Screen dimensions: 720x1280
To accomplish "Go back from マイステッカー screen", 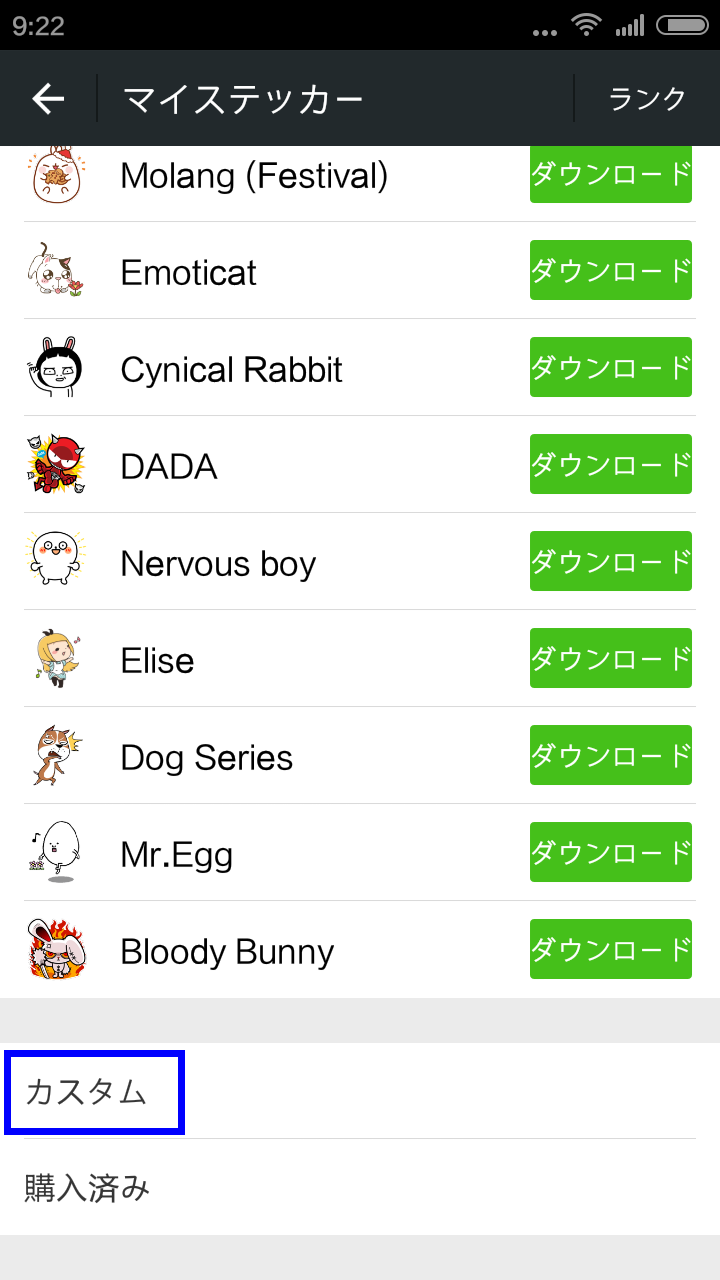I will (48, 98).
